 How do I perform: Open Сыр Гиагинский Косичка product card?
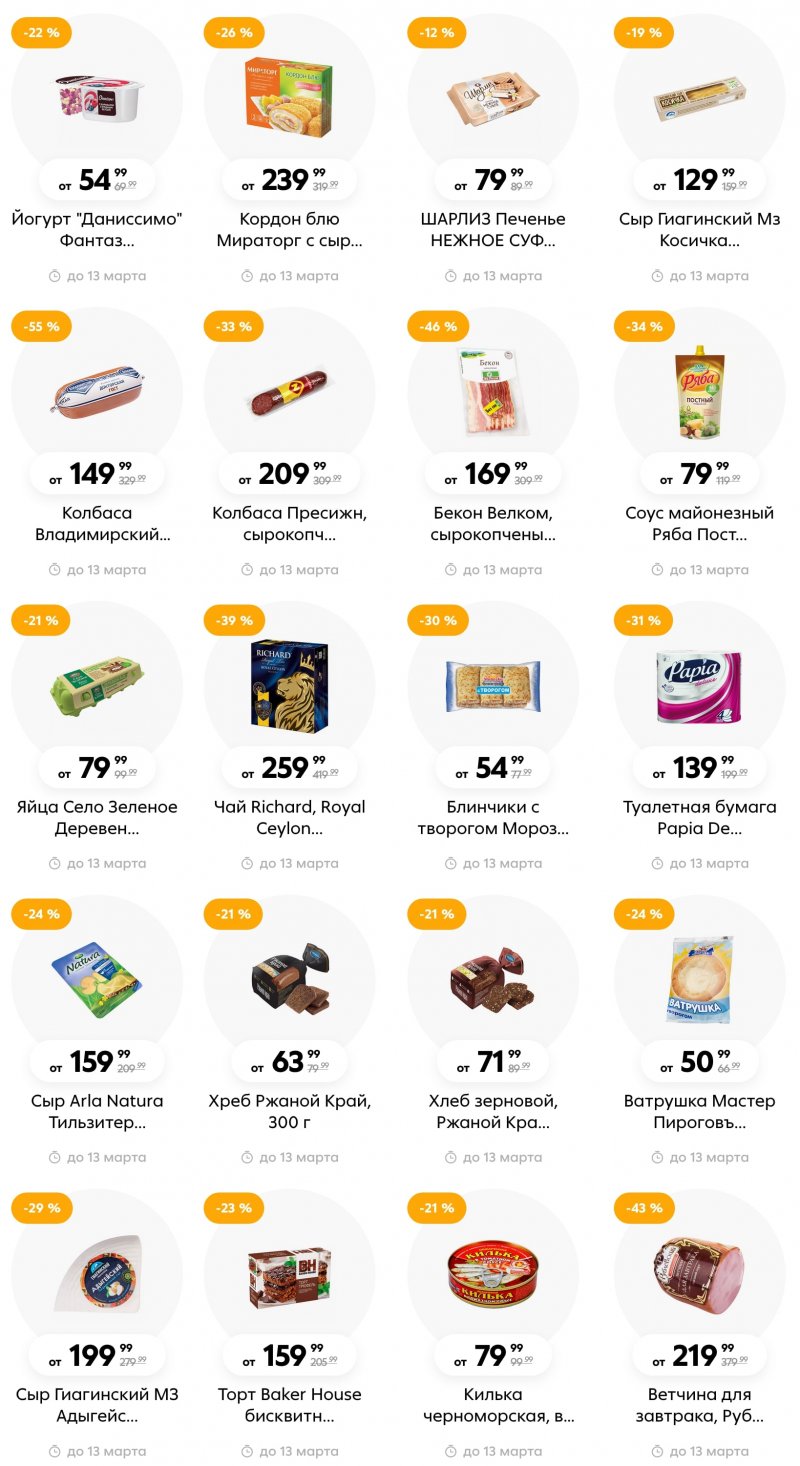click(699, 100)
